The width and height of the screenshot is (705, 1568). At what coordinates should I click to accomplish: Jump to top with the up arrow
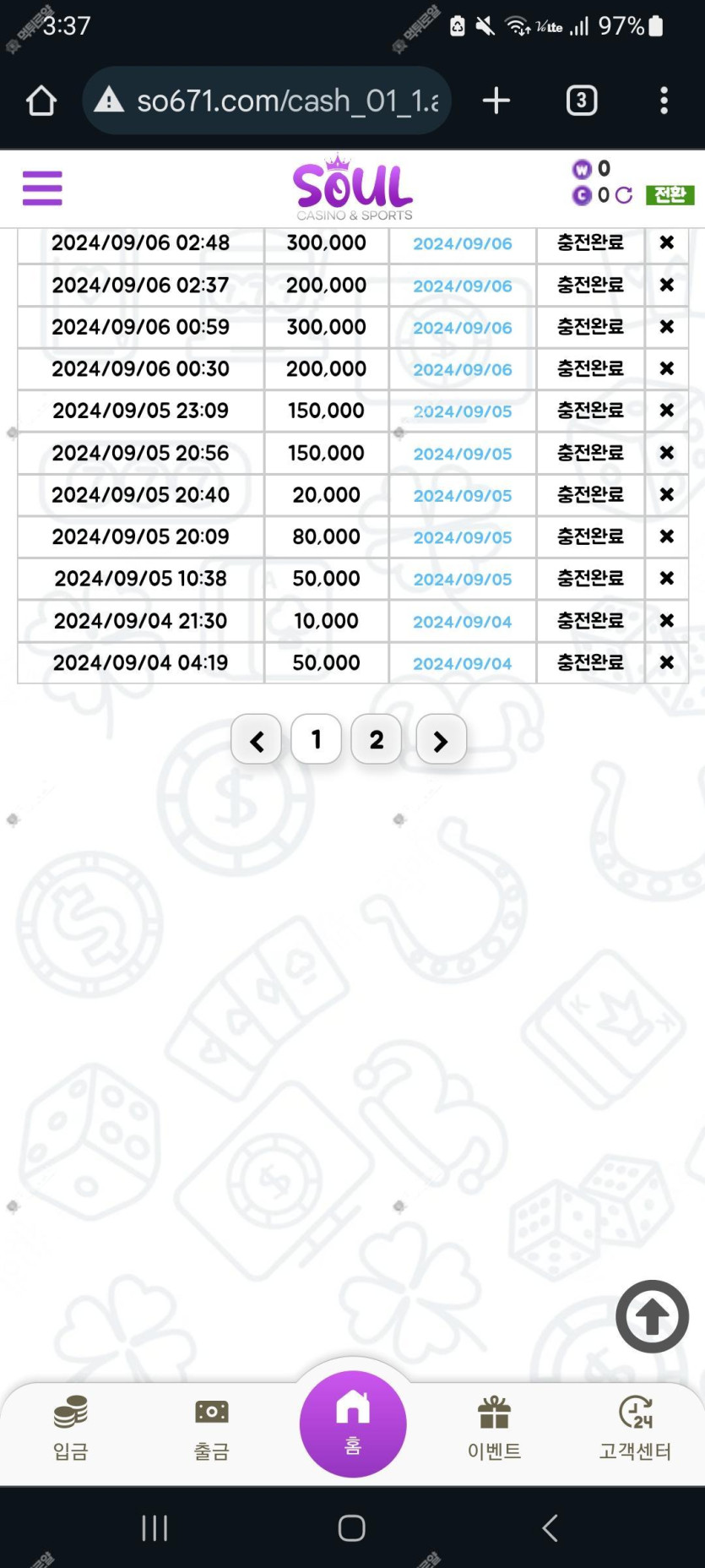click(652, 1316)
